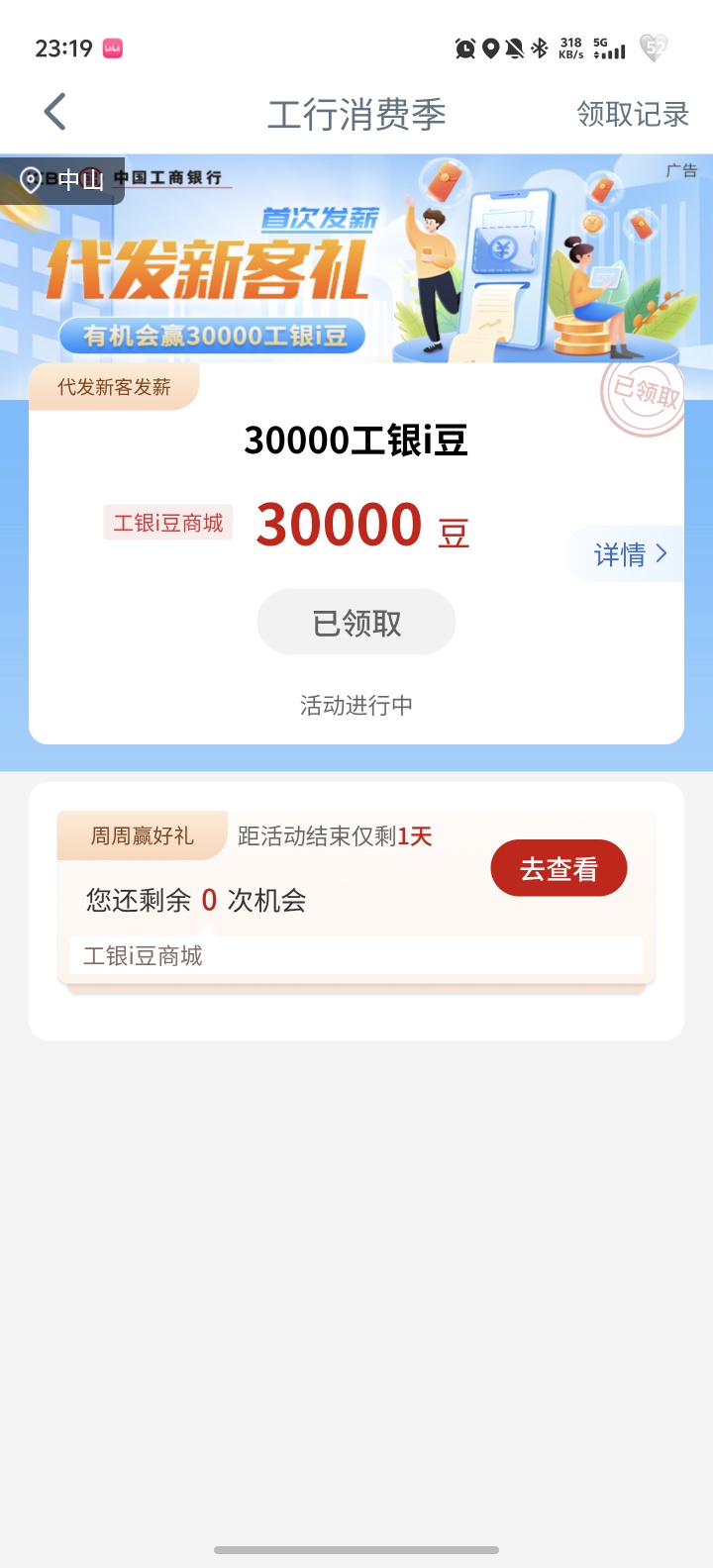Tap the gesture bar at screen bottom
The height and width of the screenshot is (1568, 713).
[x=356, y=1552]
